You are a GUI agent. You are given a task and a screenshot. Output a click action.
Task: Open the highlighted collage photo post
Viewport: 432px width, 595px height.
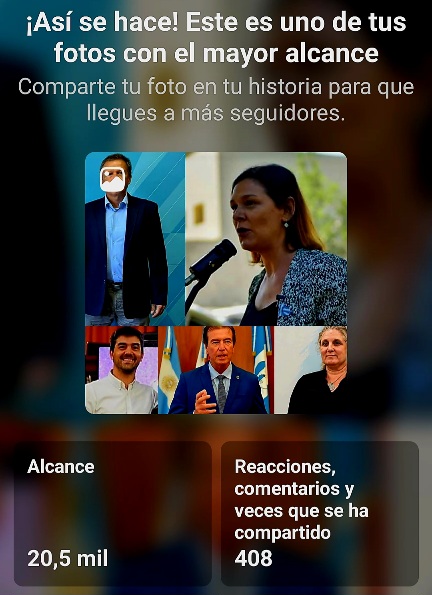pos(216,283)
